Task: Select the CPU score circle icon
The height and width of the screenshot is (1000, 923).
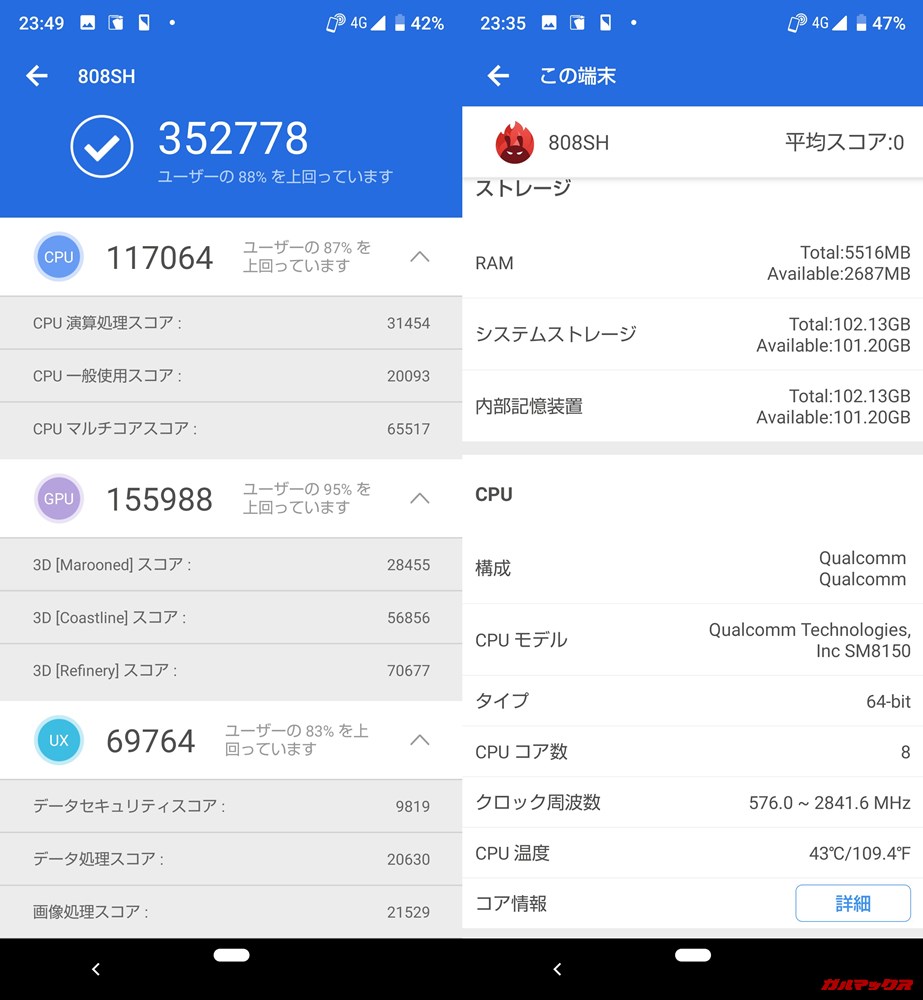Action: [58, 257]
